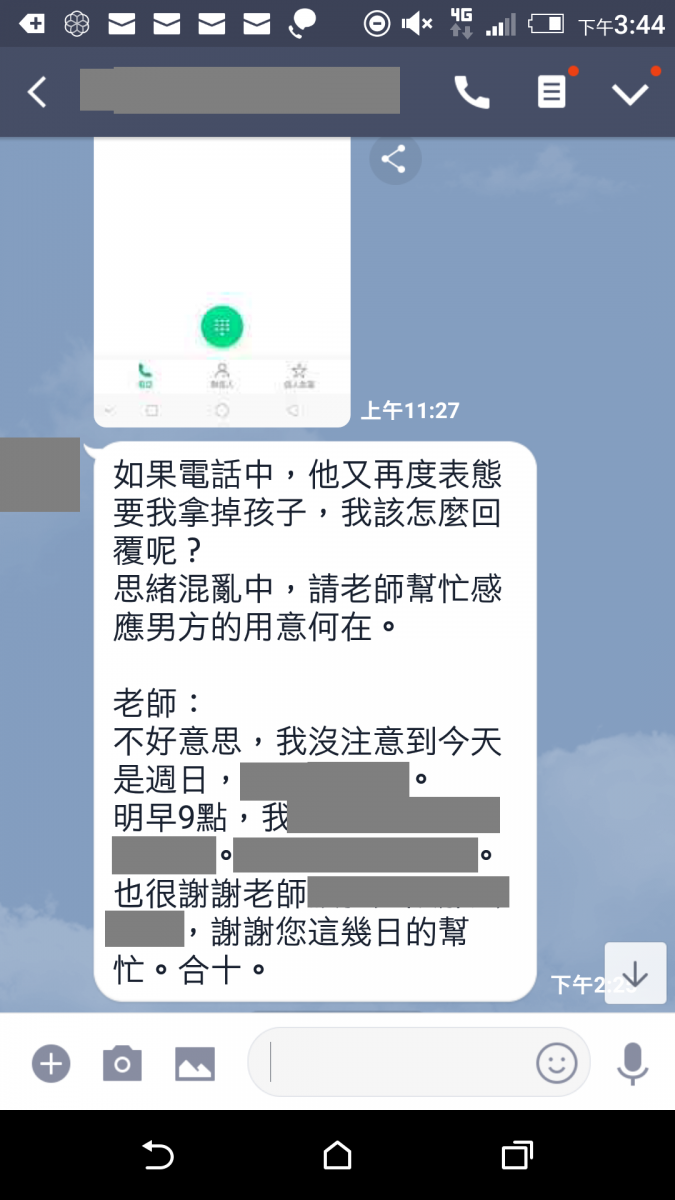Open the recent apps overview
This screenshot has height=1200, width=675.
(x=516, y=1155)
